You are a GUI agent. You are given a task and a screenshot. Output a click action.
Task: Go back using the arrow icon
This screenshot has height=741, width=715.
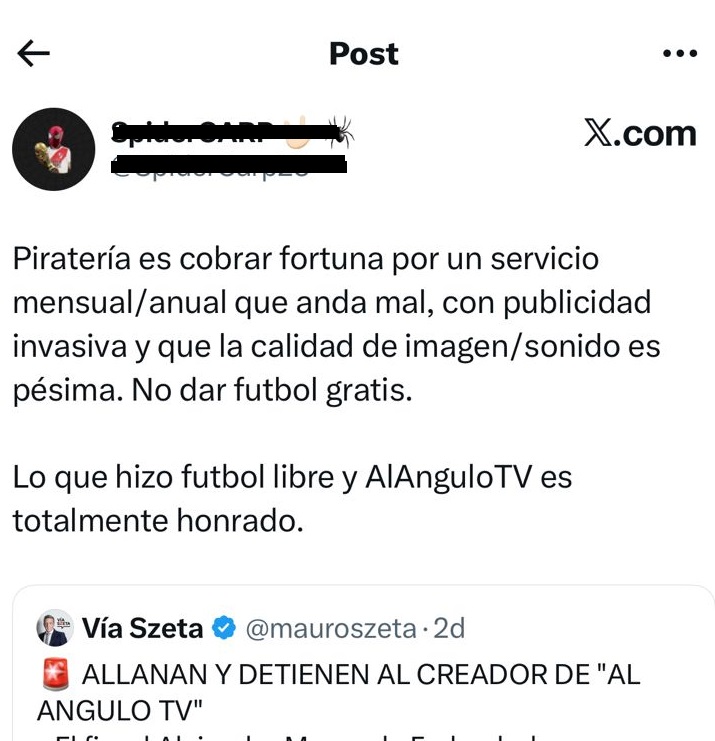(34, 54)
